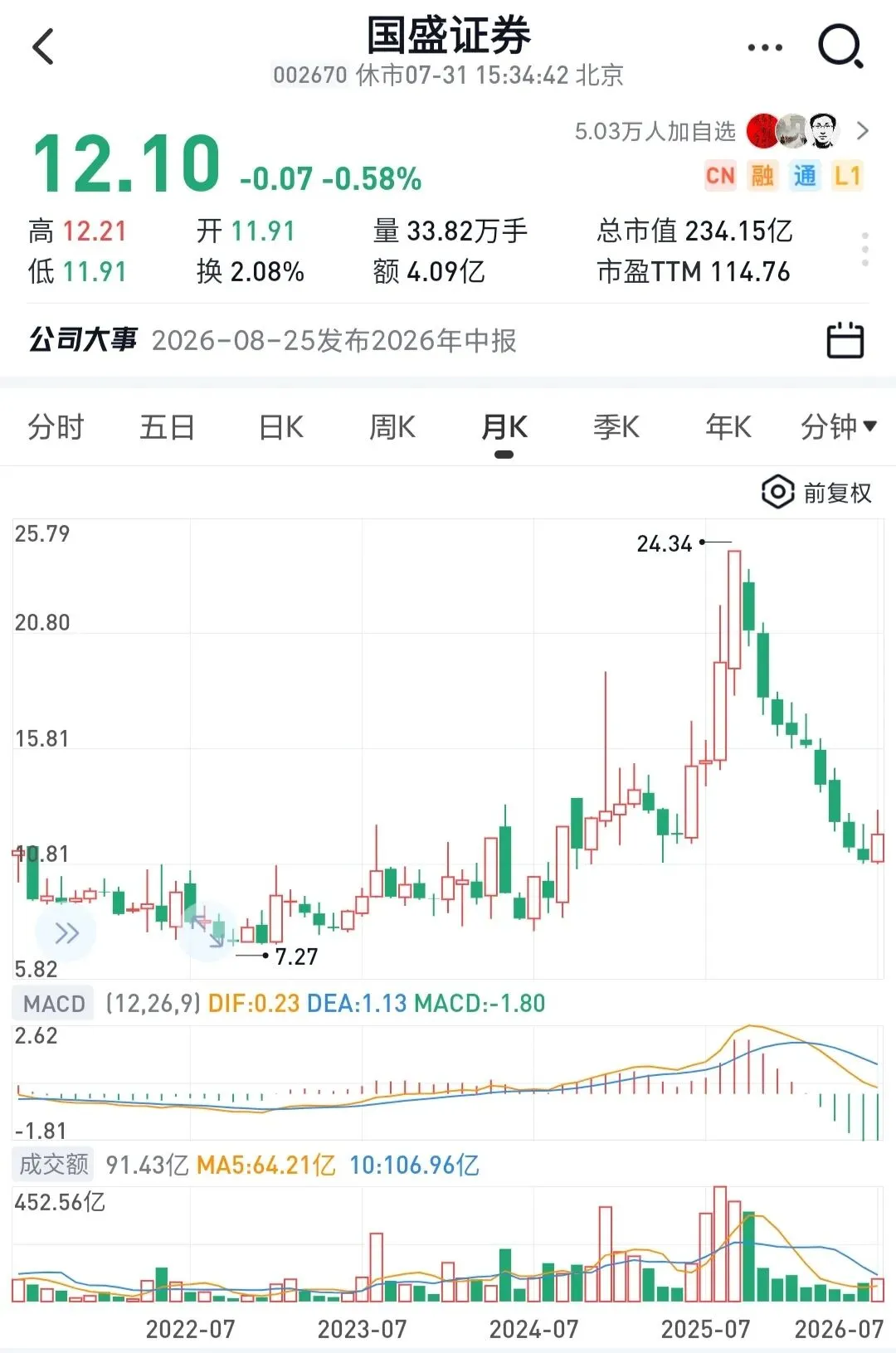The image size is (896, 1353).
Task: Open the 分钟 interval dropdown
Action: pyautogui.click(x=838, y=426)
